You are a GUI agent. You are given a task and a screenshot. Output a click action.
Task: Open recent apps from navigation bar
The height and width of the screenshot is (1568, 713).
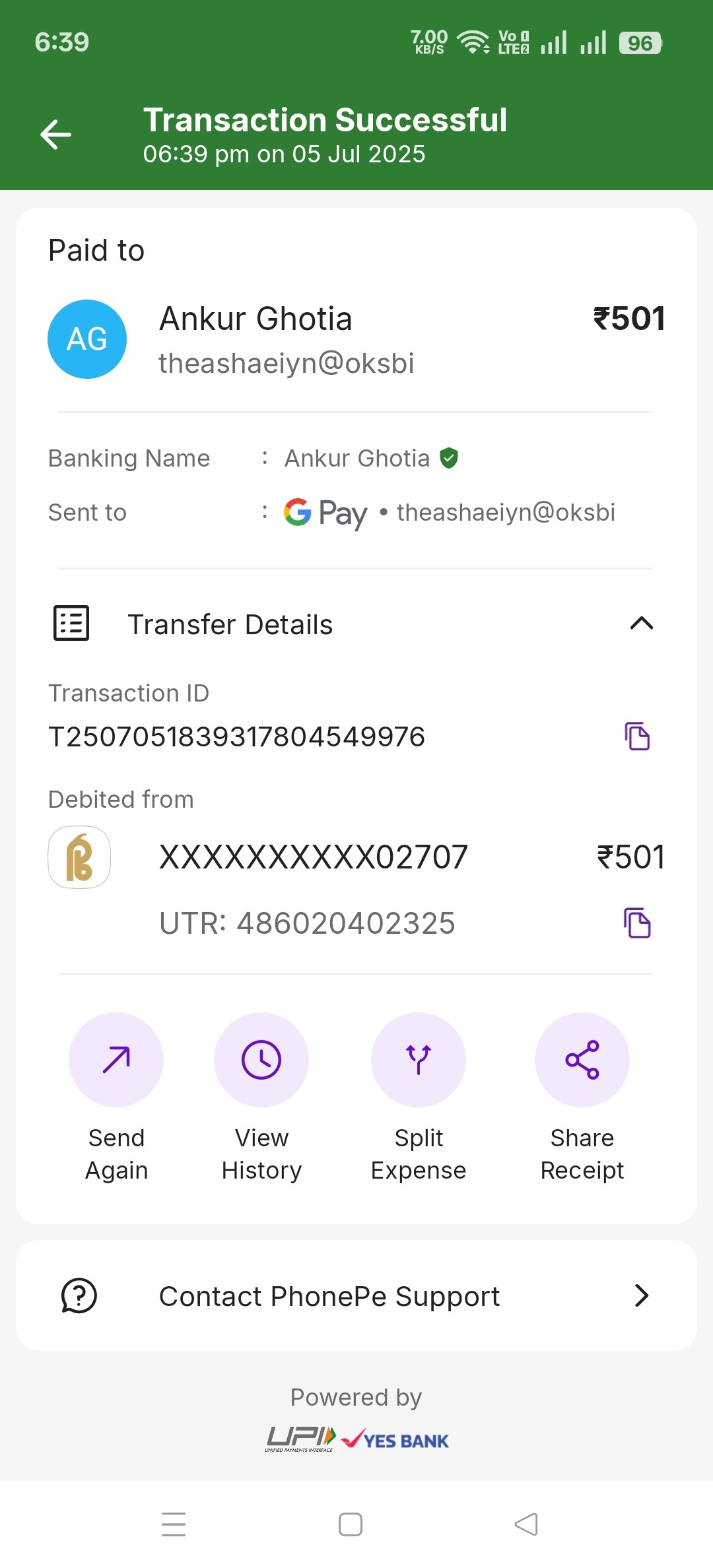[174, 1524]
